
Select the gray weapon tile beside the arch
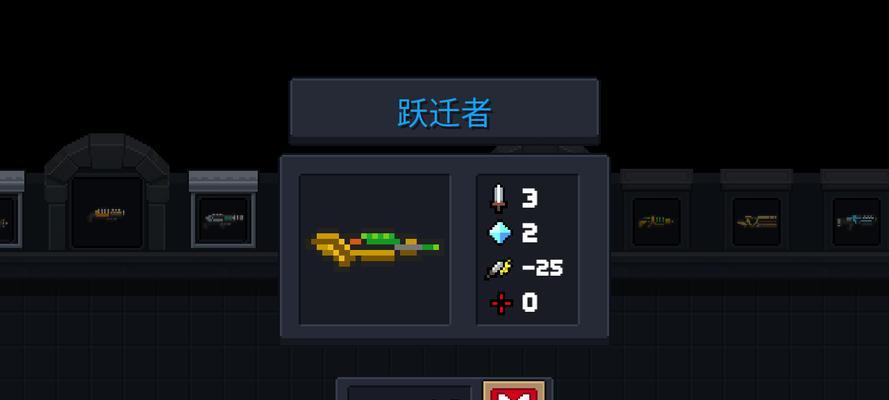223,217
